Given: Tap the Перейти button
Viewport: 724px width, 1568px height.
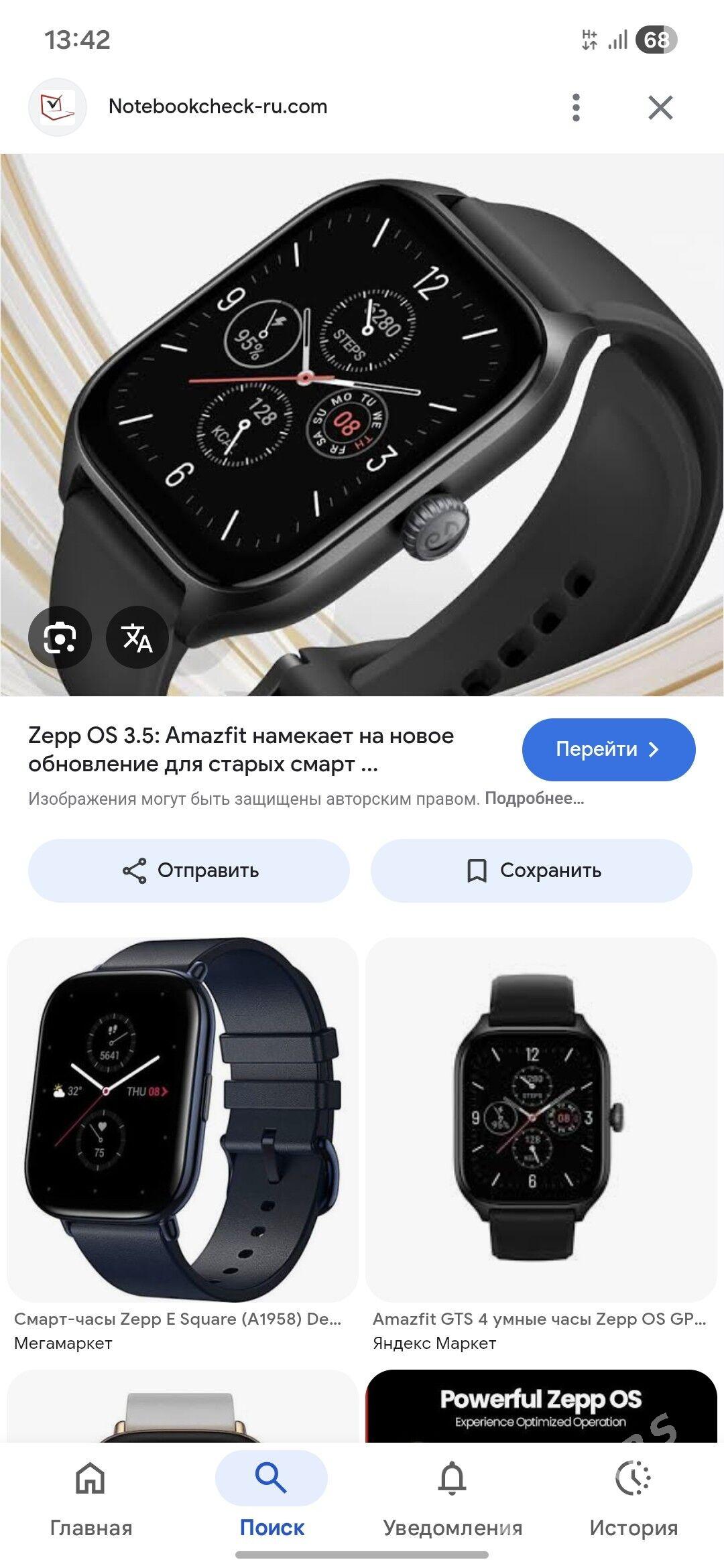Looking at the screenshot, I should point(608,749).
